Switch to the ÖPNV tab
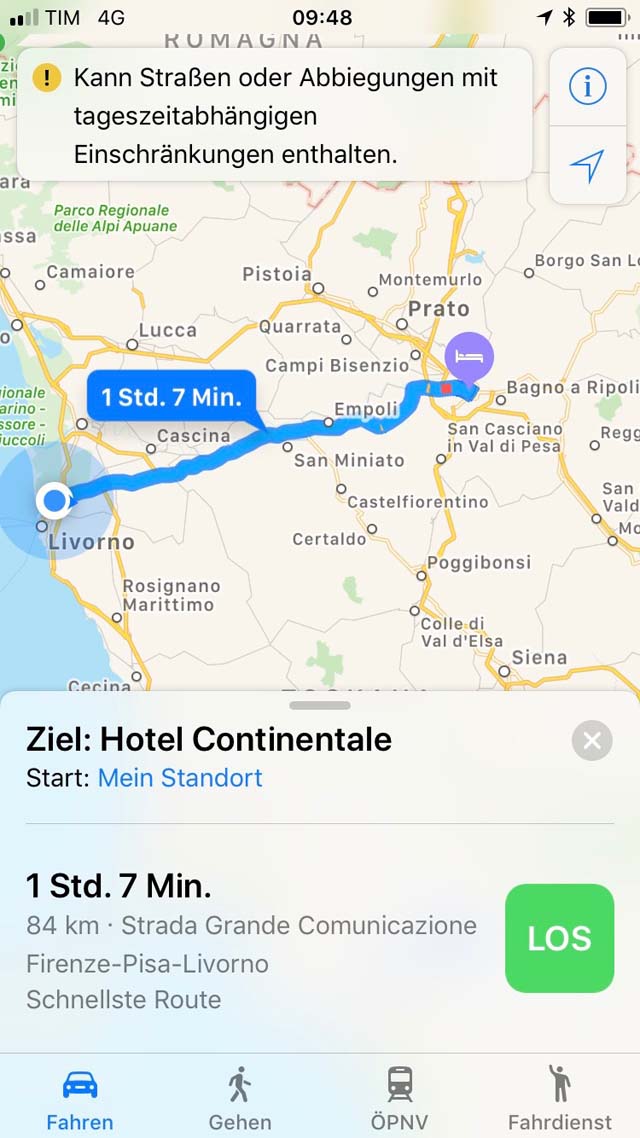 pyautogui.click(x=399, y=1098)
